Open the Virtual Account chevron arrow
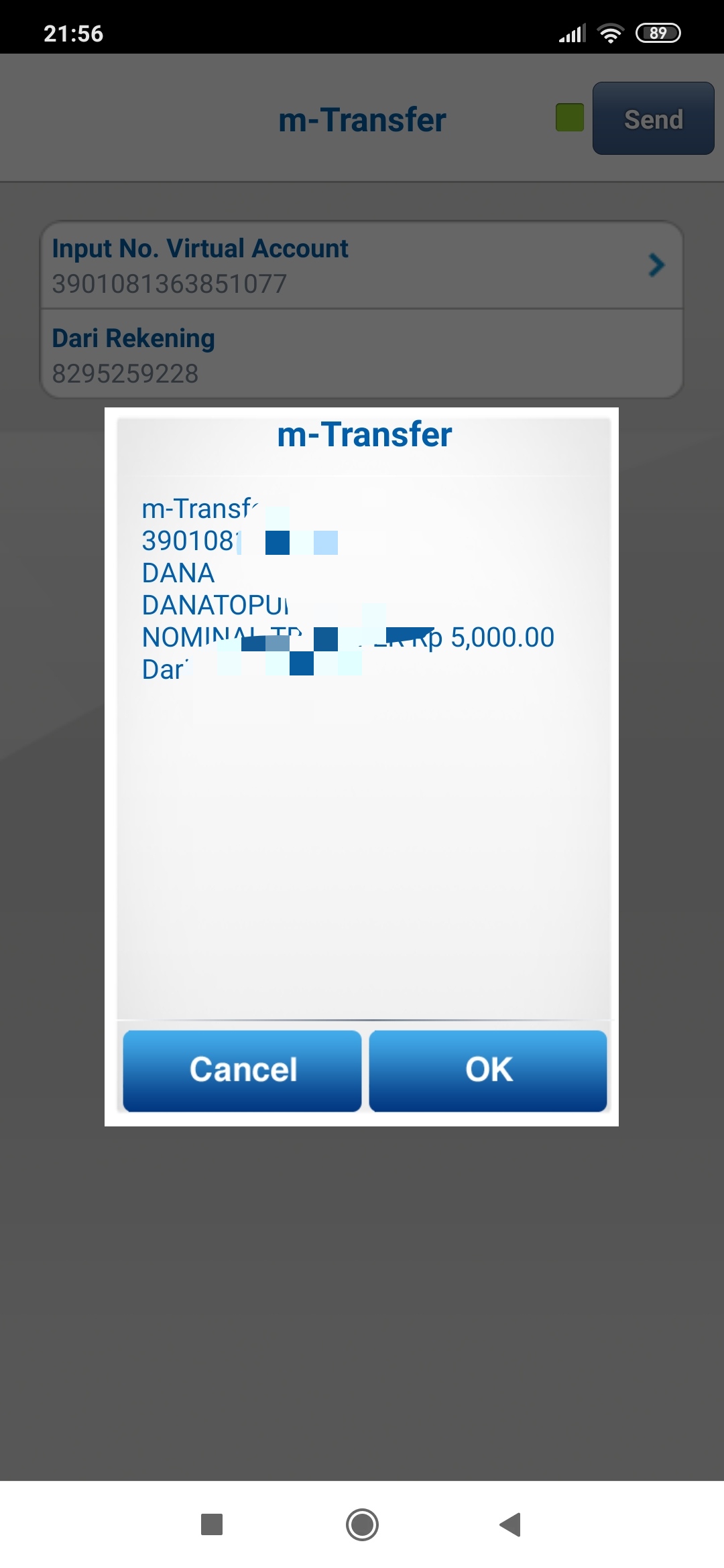The image size is (724, 1568). 655,265
